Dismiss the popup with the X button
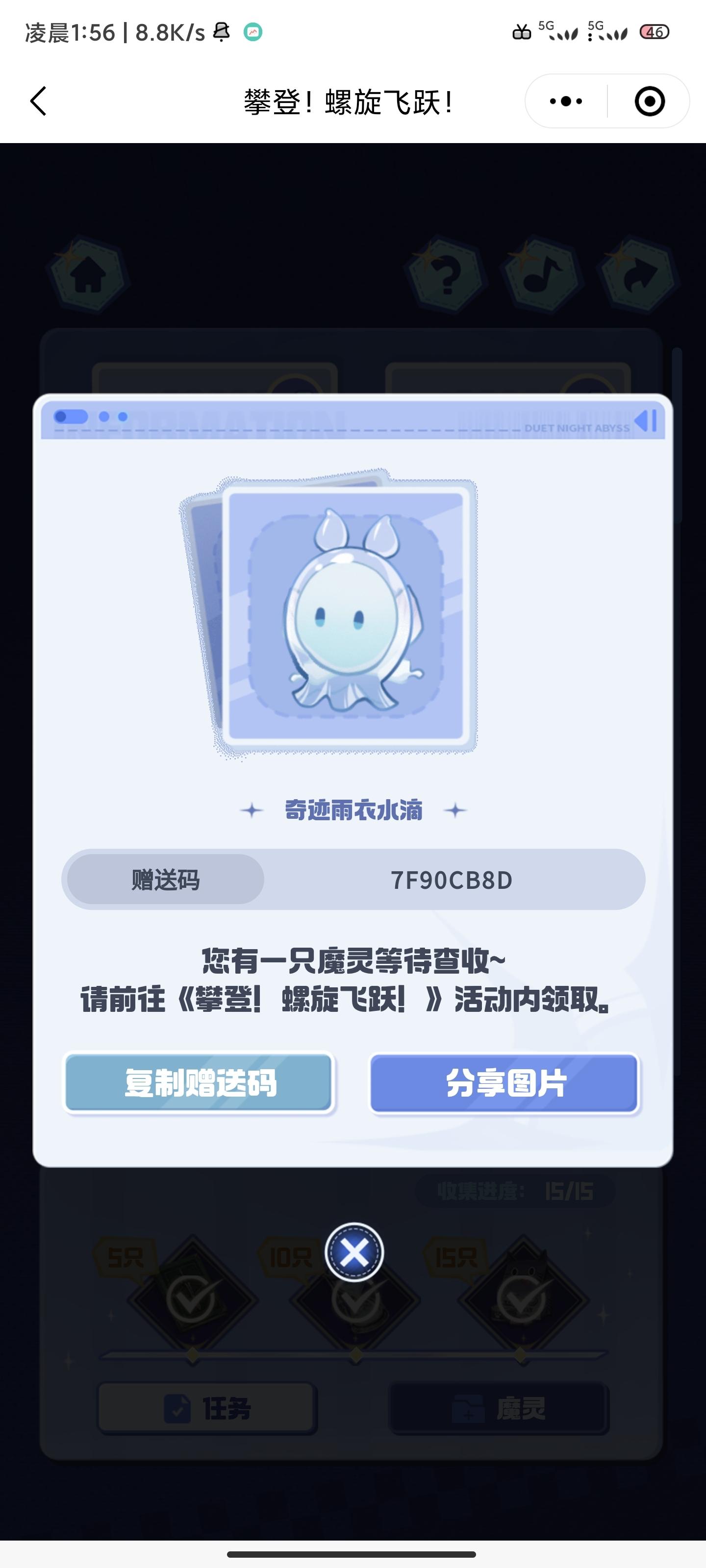Screen dimensions: 706x1568 [354, 1252]
